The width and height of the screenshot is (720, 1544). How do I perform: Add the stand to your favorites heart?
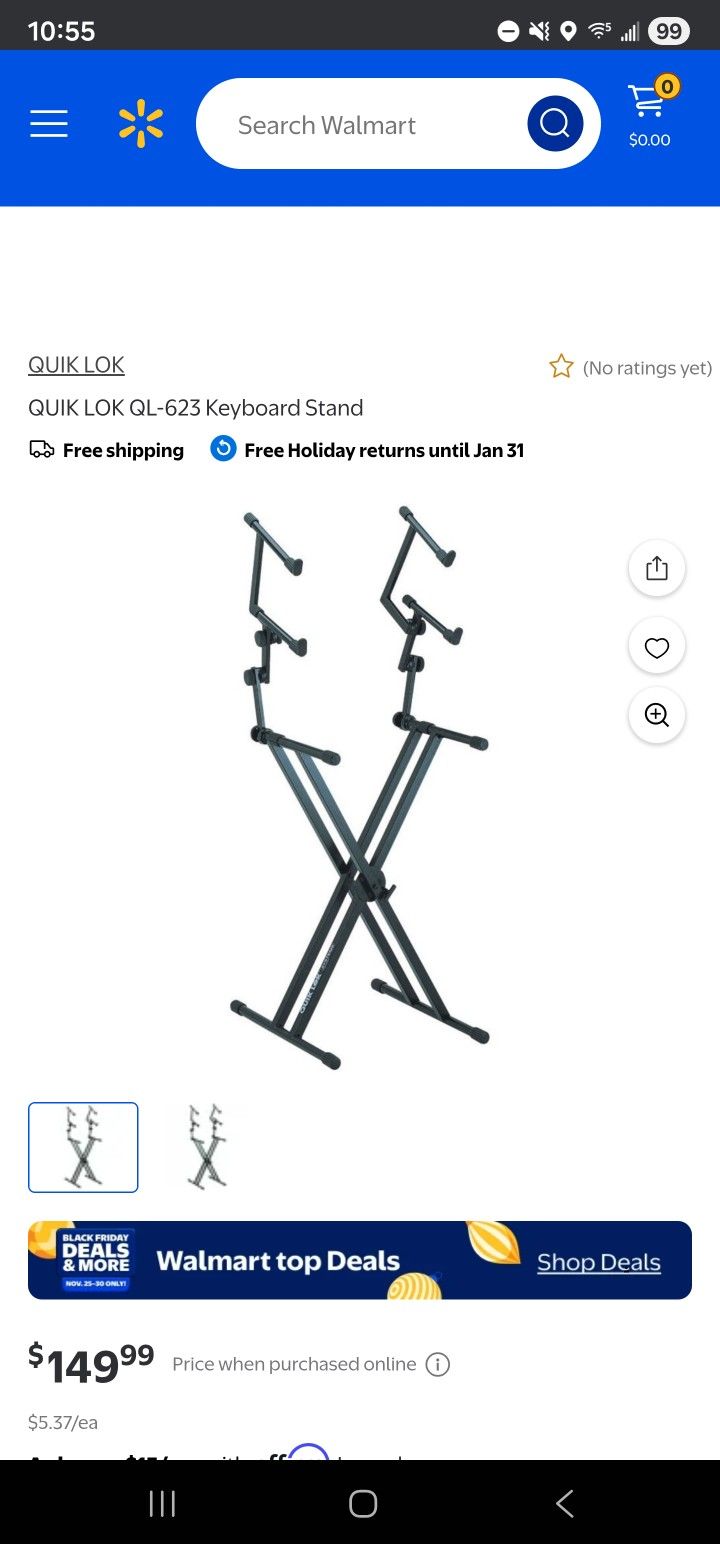click(x=656, y=647)
